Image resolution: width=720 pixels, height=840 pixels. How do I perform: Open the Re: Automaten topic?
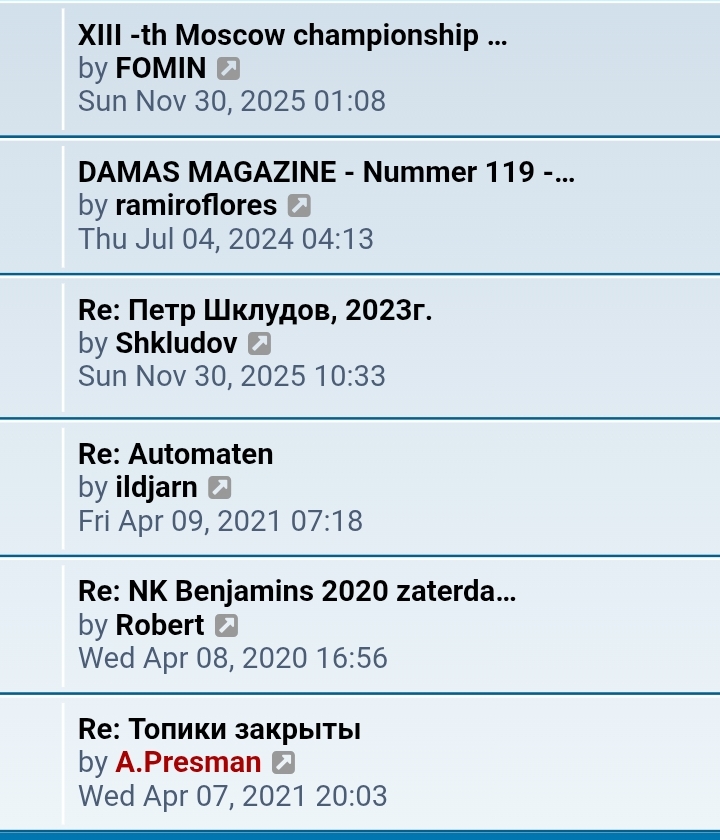click(175, 454)
